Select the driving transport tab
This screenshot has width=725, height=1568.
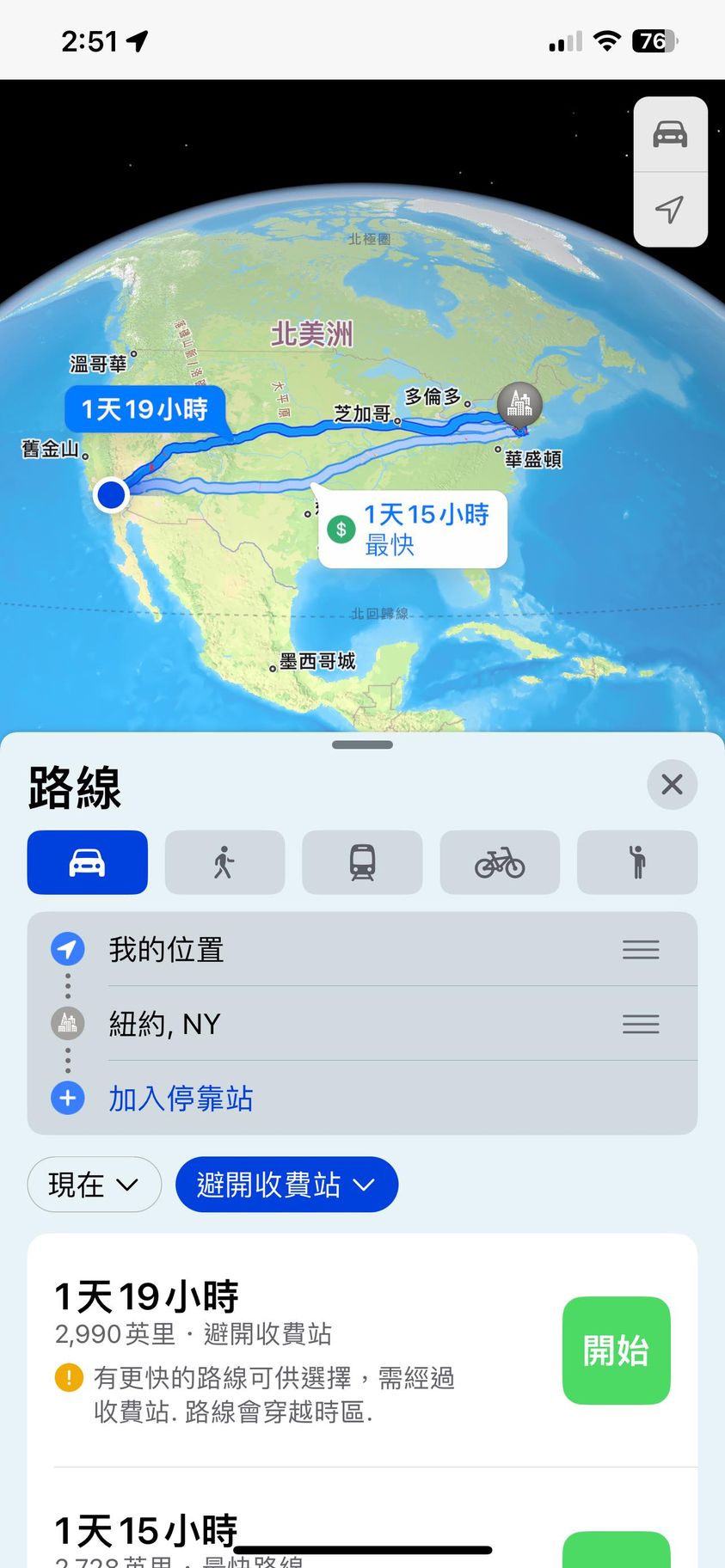[x=88, y=862]
